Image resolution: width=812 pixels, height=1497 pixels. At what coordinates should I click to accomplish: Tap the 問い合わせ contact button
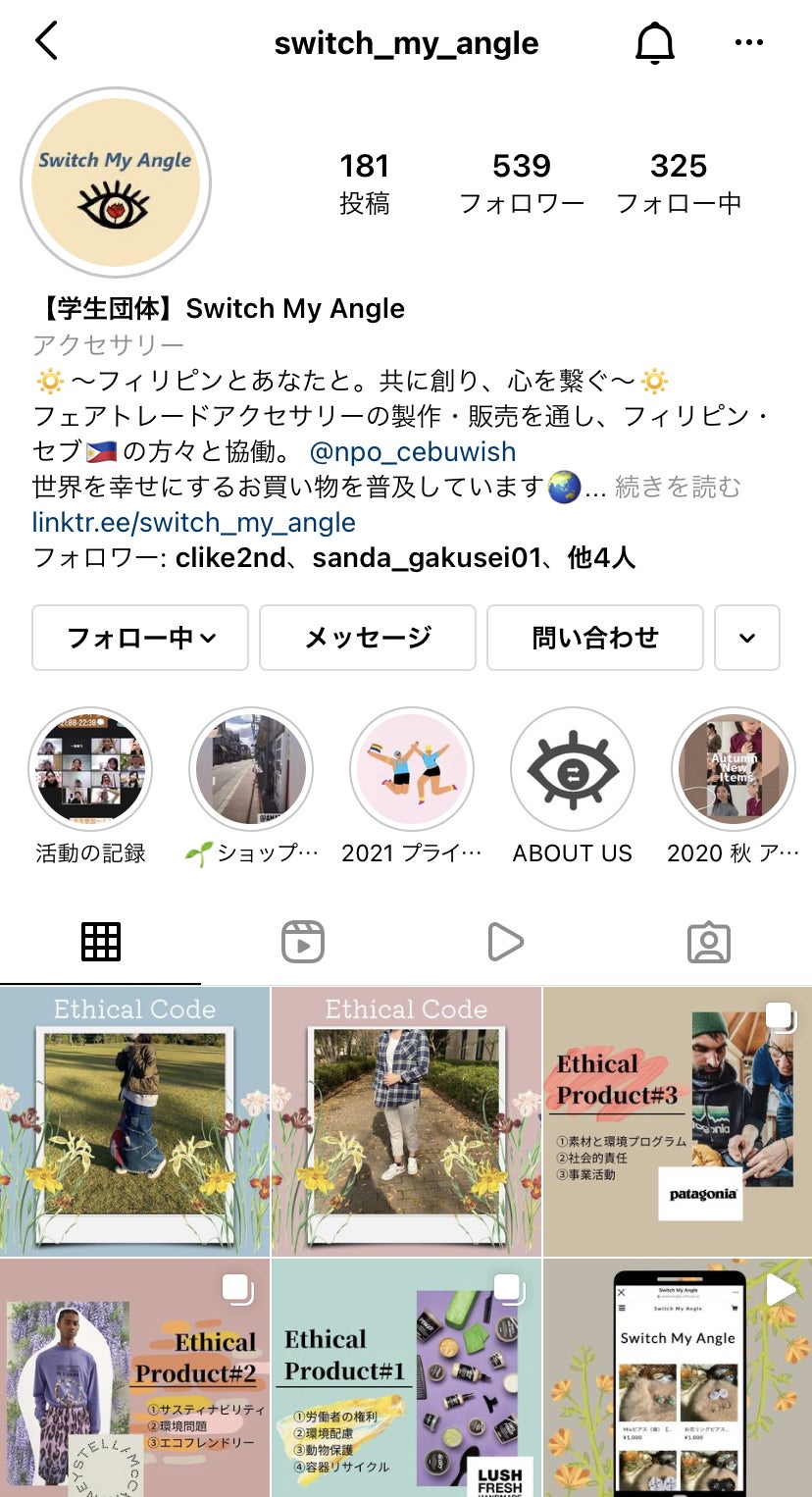[x=595, y=638]
